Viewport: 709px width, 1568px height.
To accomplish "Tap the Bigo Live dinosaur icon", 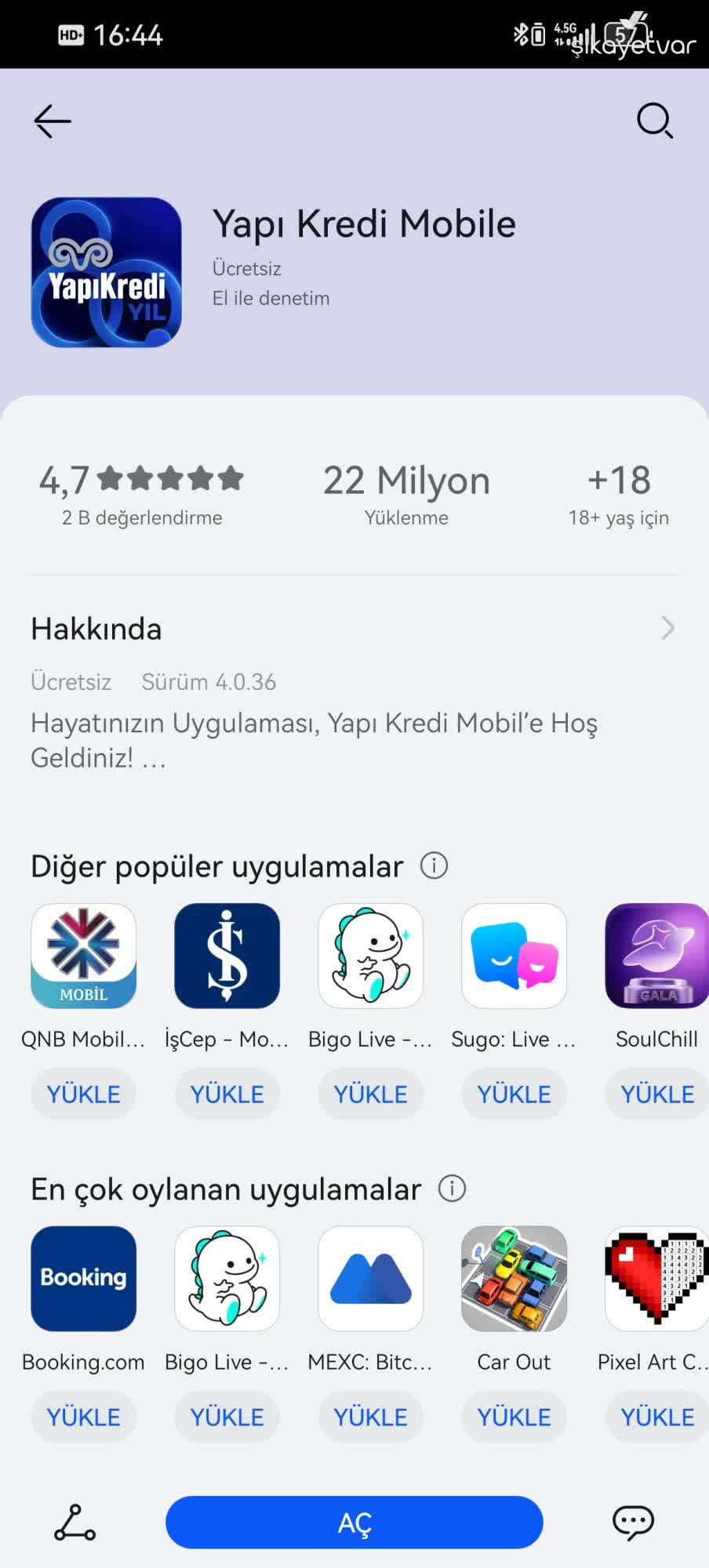I will click(x=370, y=956).
